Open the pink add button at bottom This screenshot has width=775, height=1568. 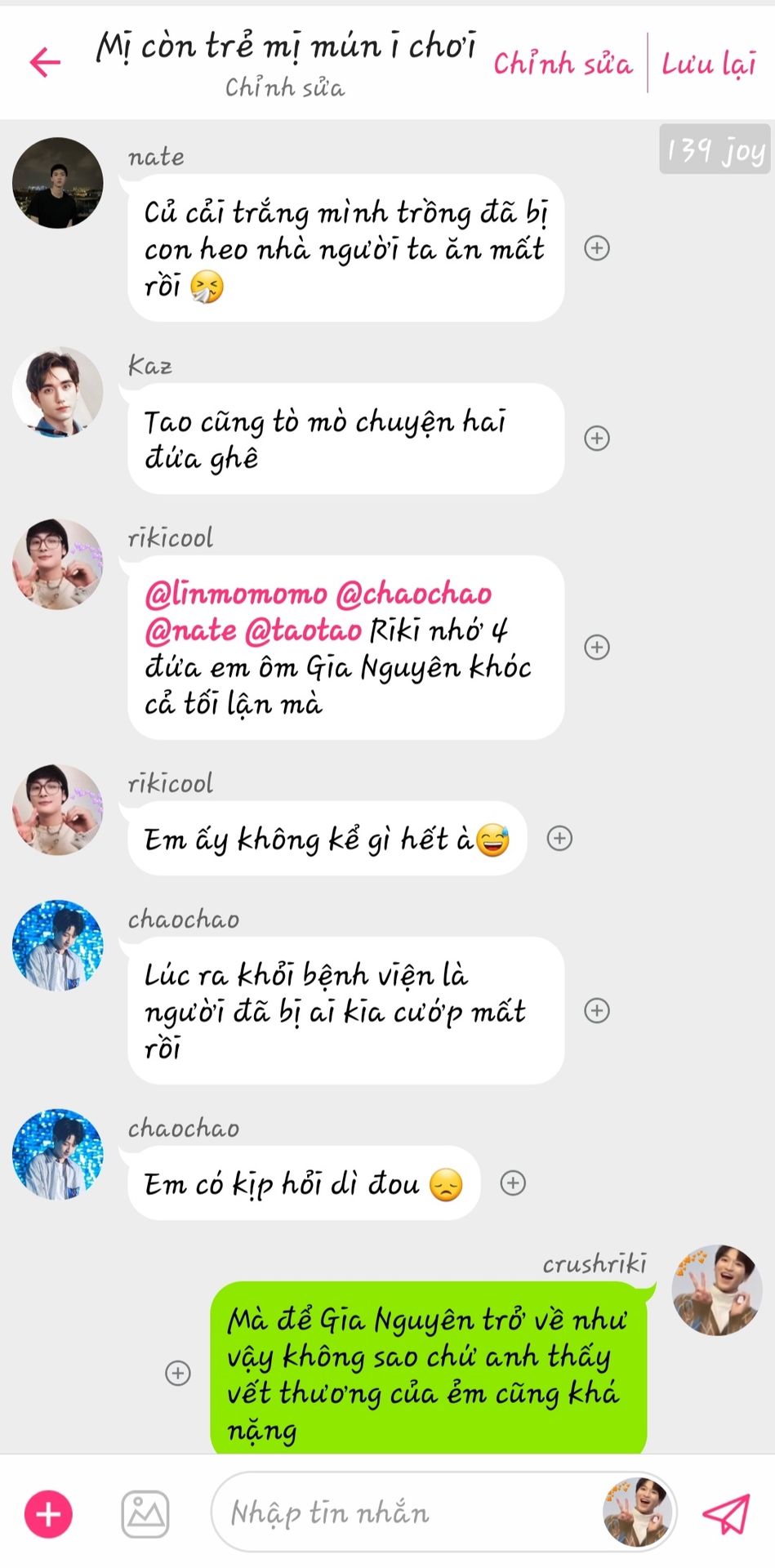pyautogui.click(x=48, y=1514)
